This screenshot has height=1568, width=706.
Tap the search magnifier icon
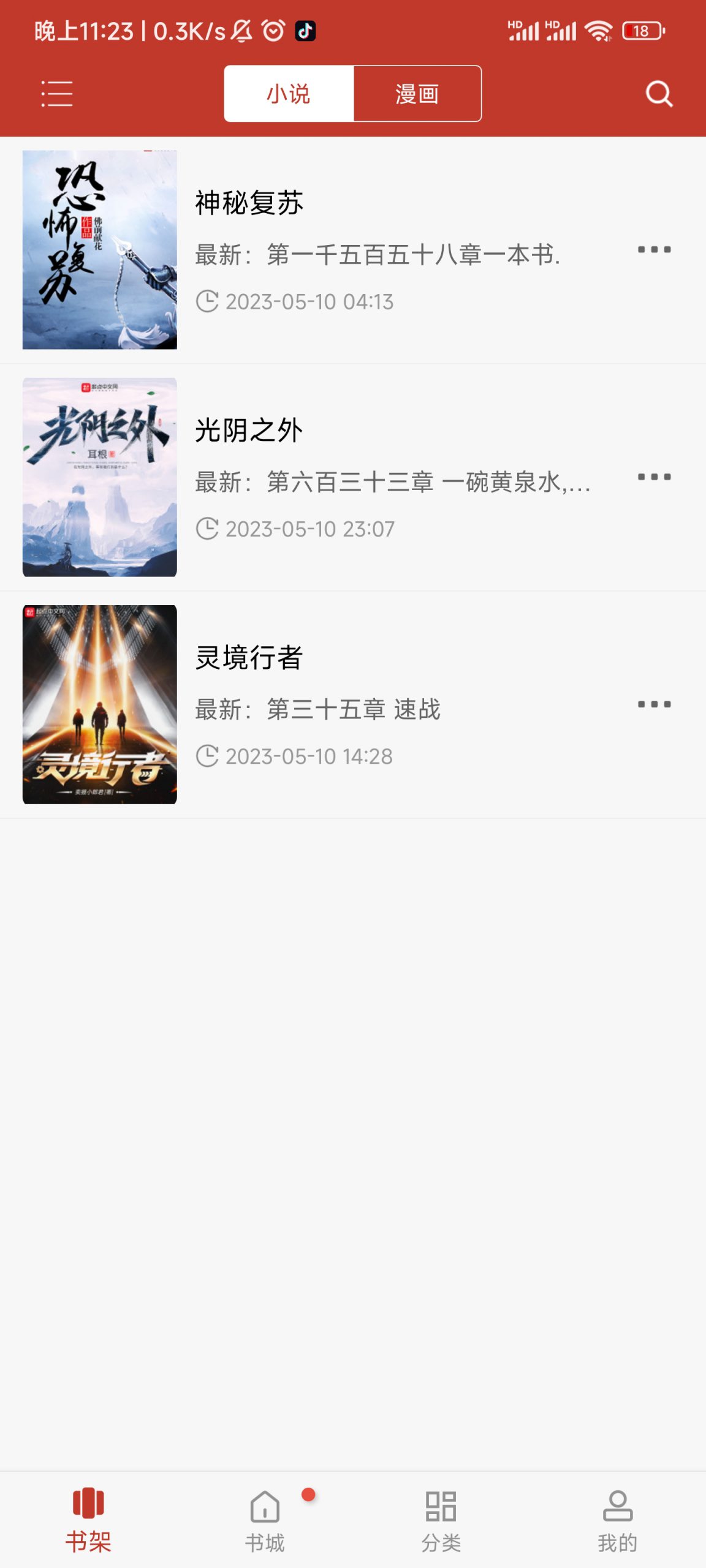(658, 93)
